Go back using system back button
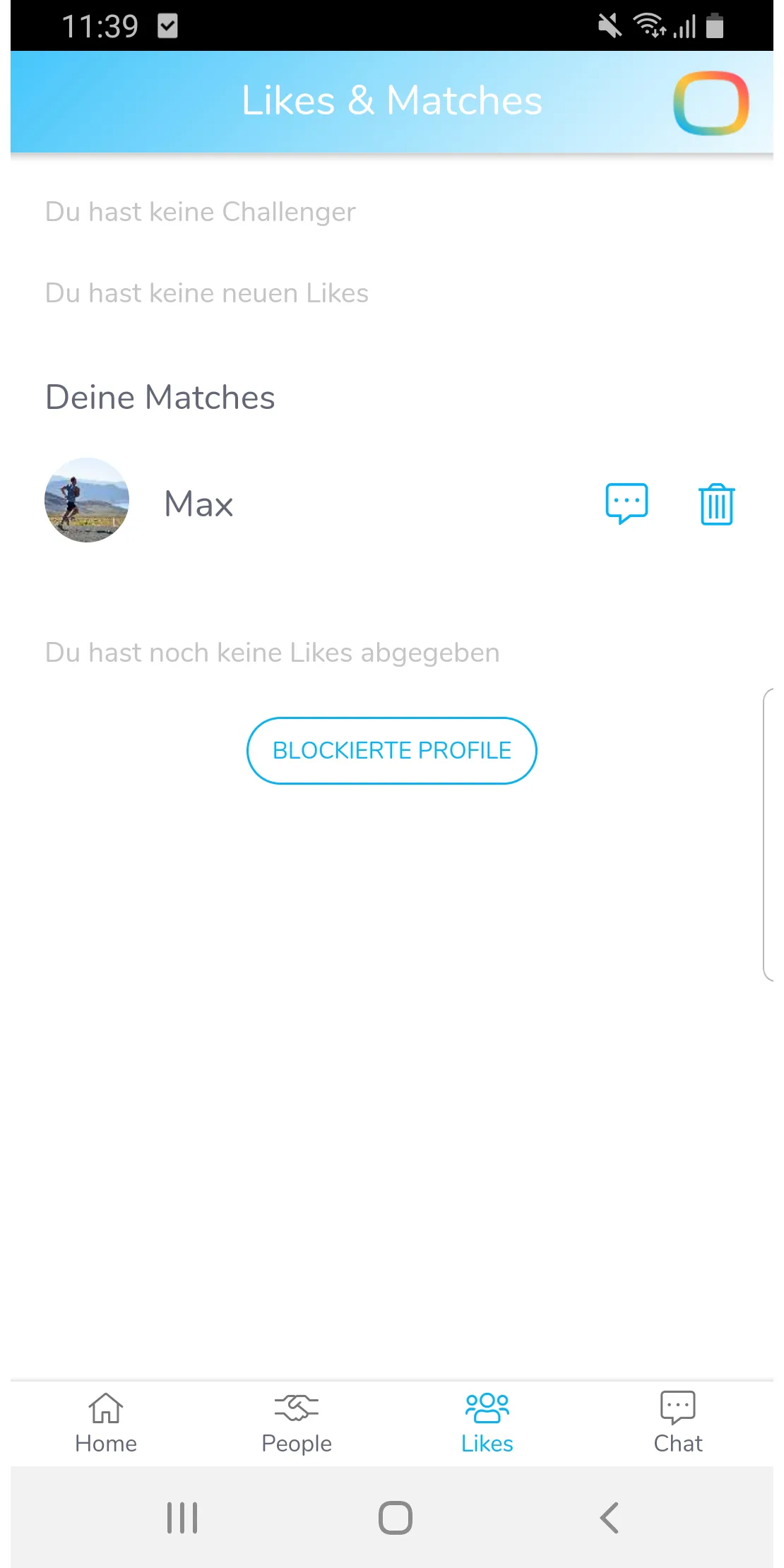Image resolution: width=784 pixels, height=1568 pixels. point(609,1517)
